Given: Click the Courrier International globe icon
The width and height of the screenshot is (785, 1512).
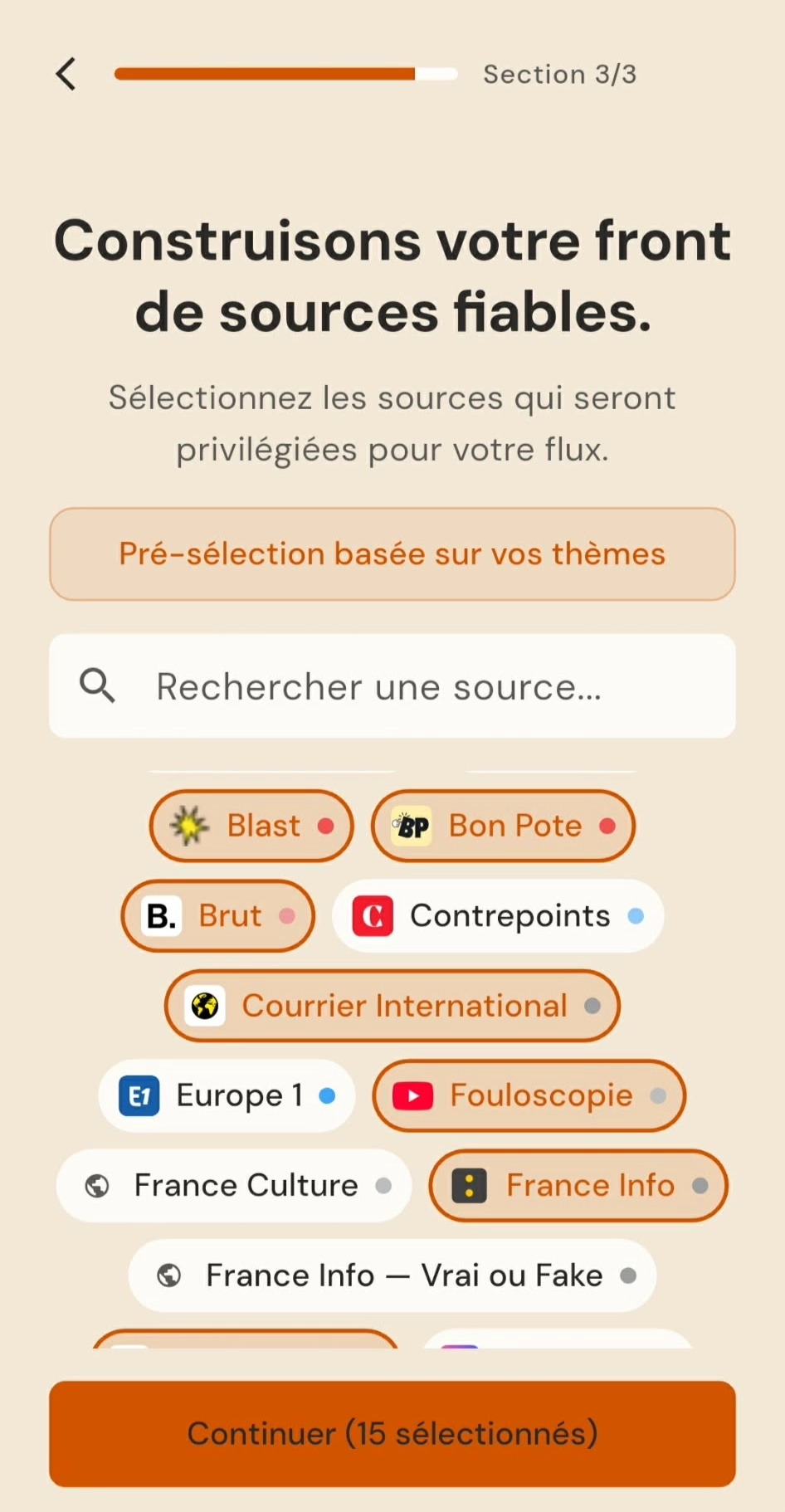Looking at the screenshot, I should (x=203, y=1005).
